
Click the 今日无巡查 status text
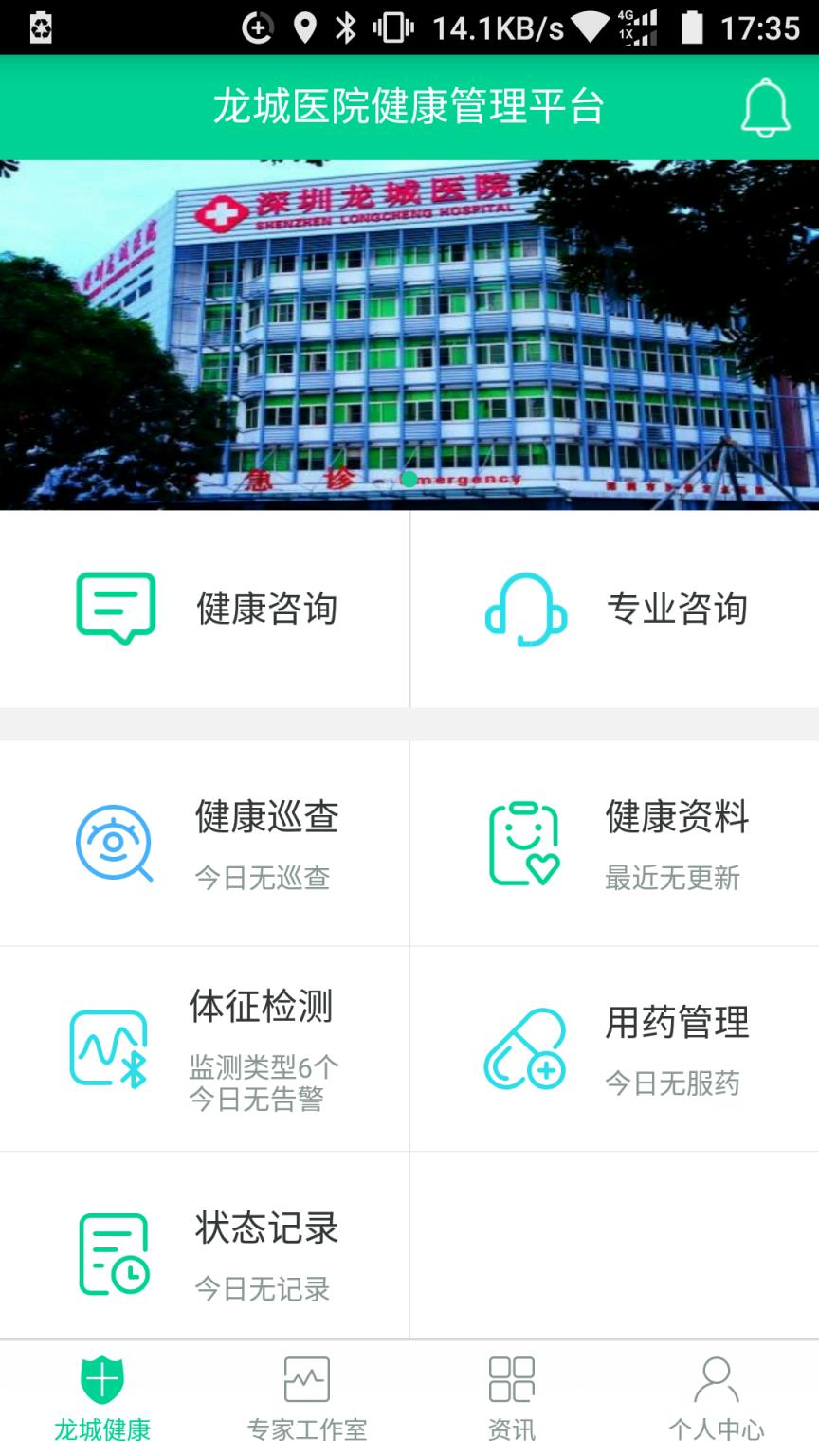pos(264,879)
